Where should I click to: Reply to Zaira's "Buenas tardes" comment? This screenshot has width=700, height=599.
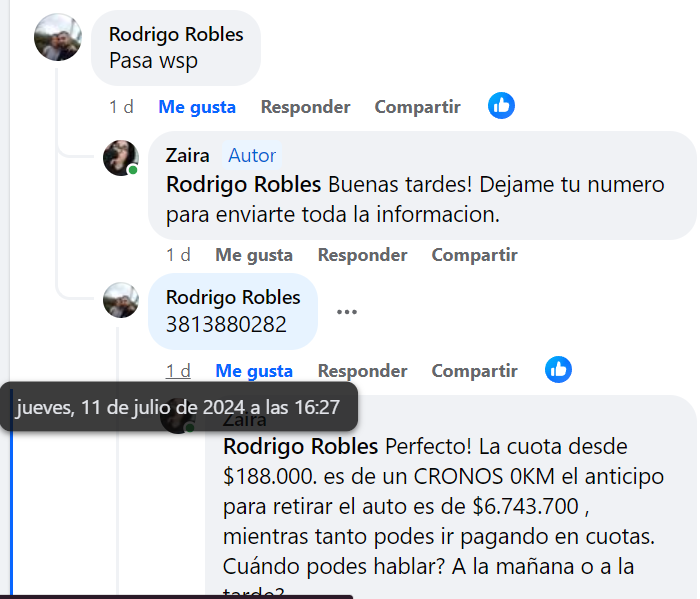(362, 255)
